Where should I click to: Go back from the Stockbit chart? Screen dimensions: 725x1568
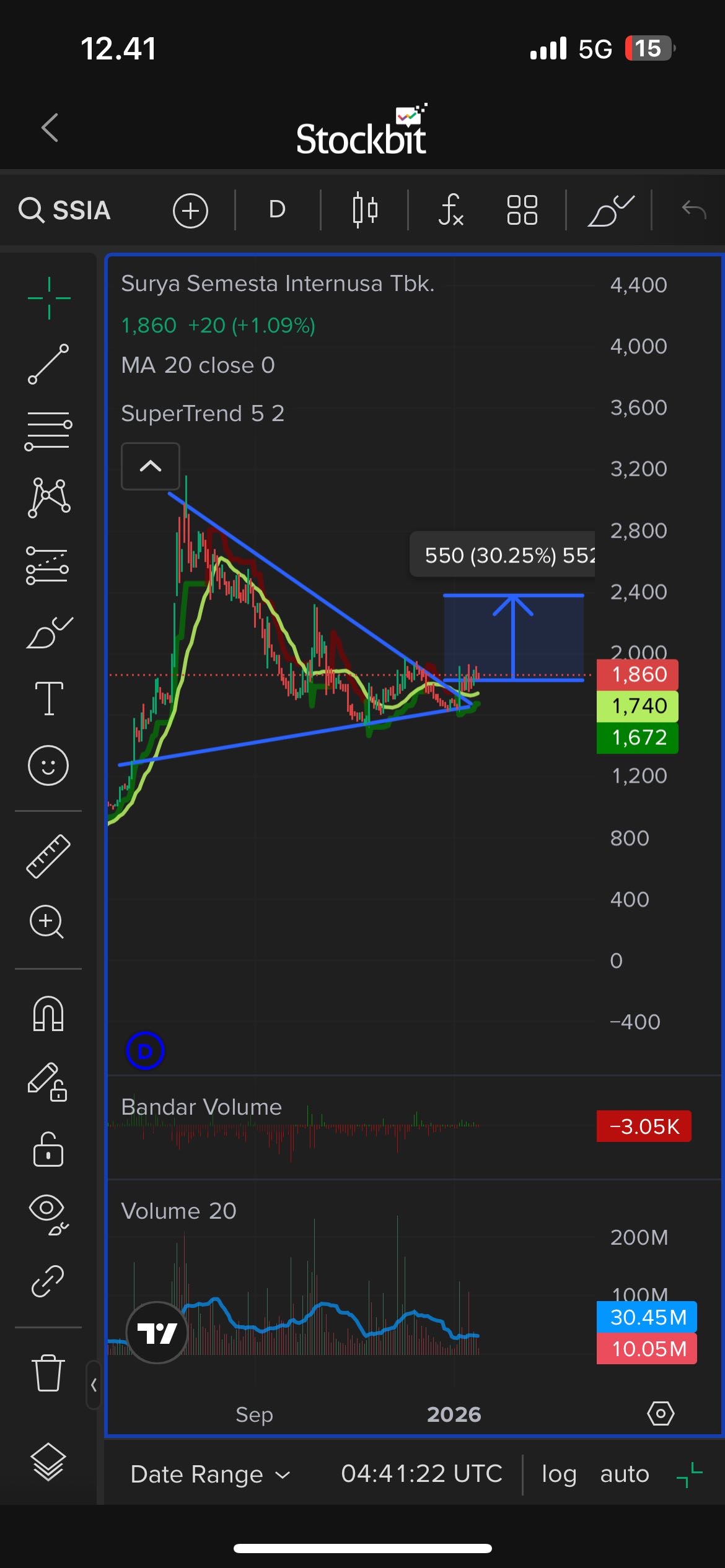coord(50,128)
